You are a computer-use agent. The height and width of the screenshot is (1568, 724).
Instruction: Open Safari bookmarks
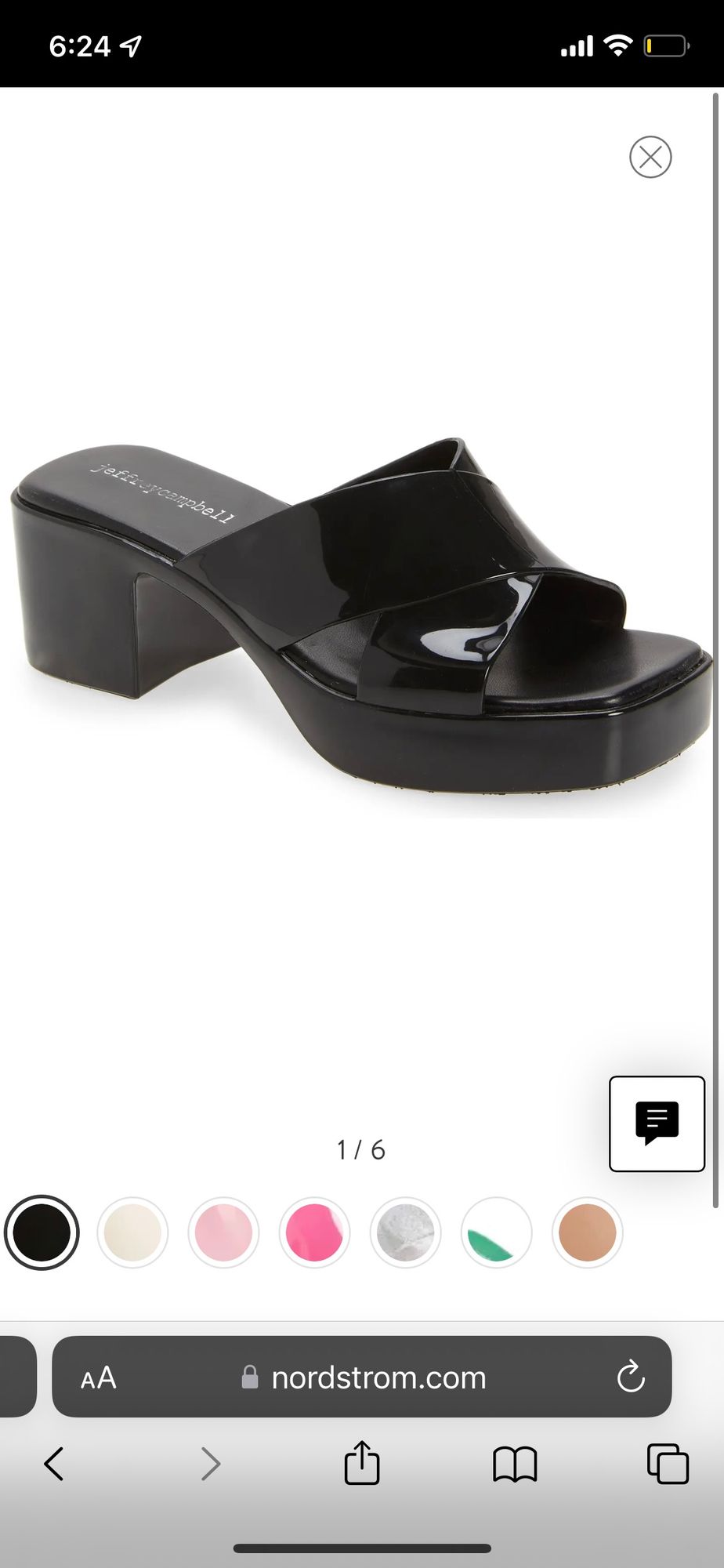click(515, 1464)
